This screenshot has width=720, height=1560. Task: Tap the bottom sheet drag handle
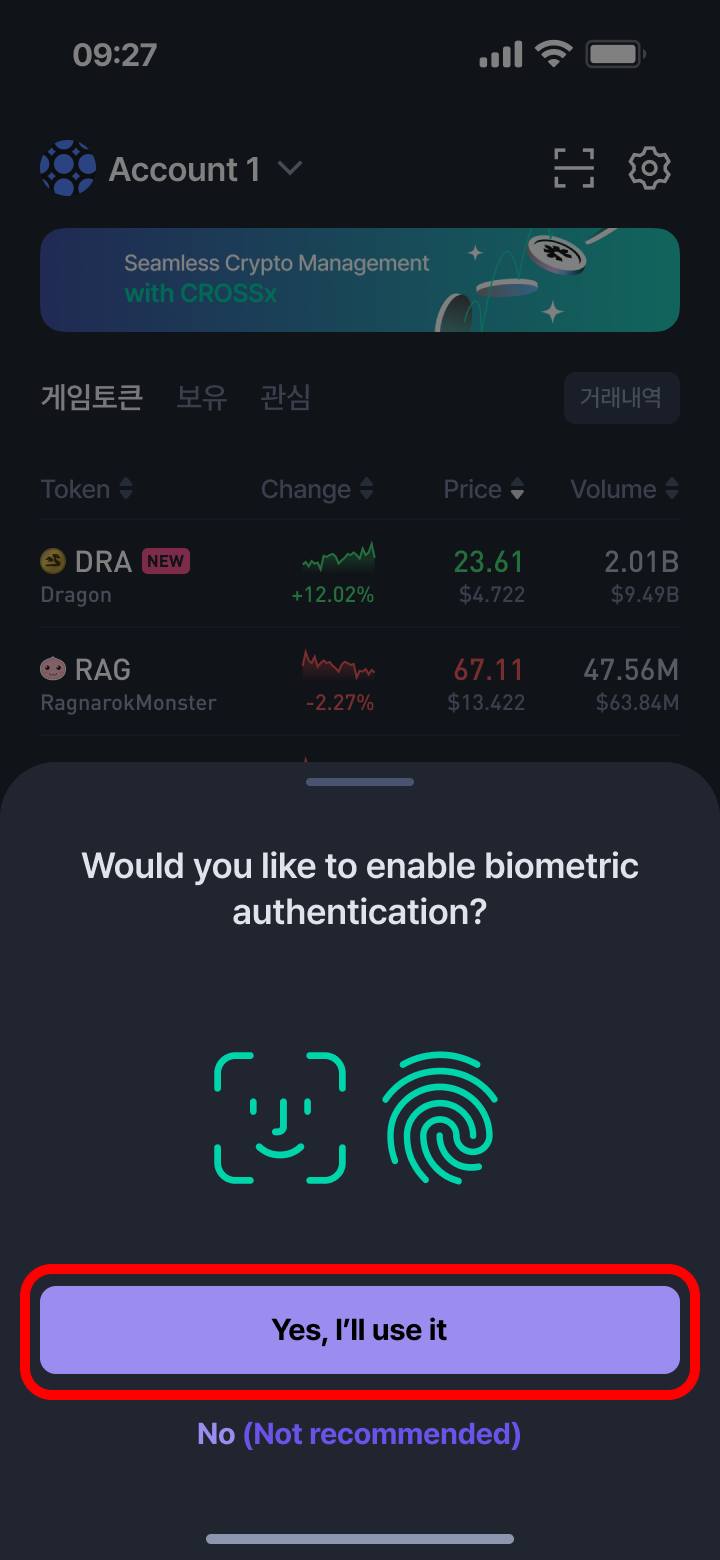pos(360,782)
